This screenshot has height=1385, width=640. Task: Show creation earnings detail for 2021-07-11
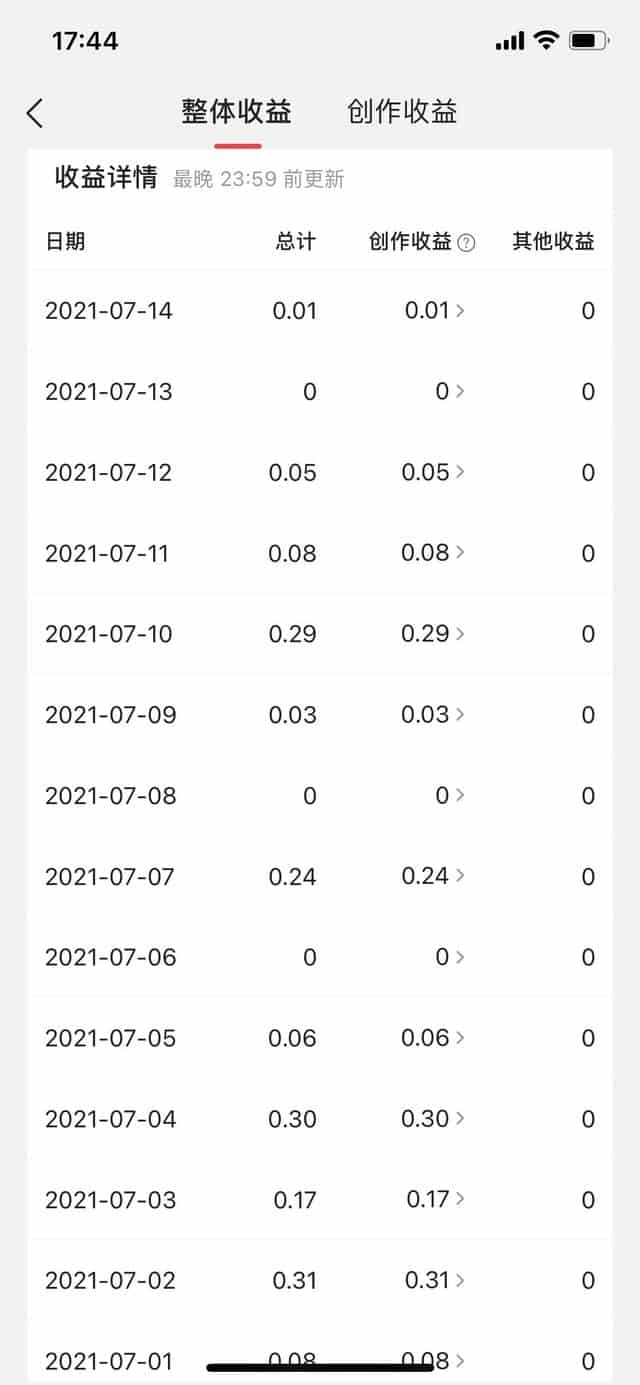pyautogui.click(x=433, y=553)
